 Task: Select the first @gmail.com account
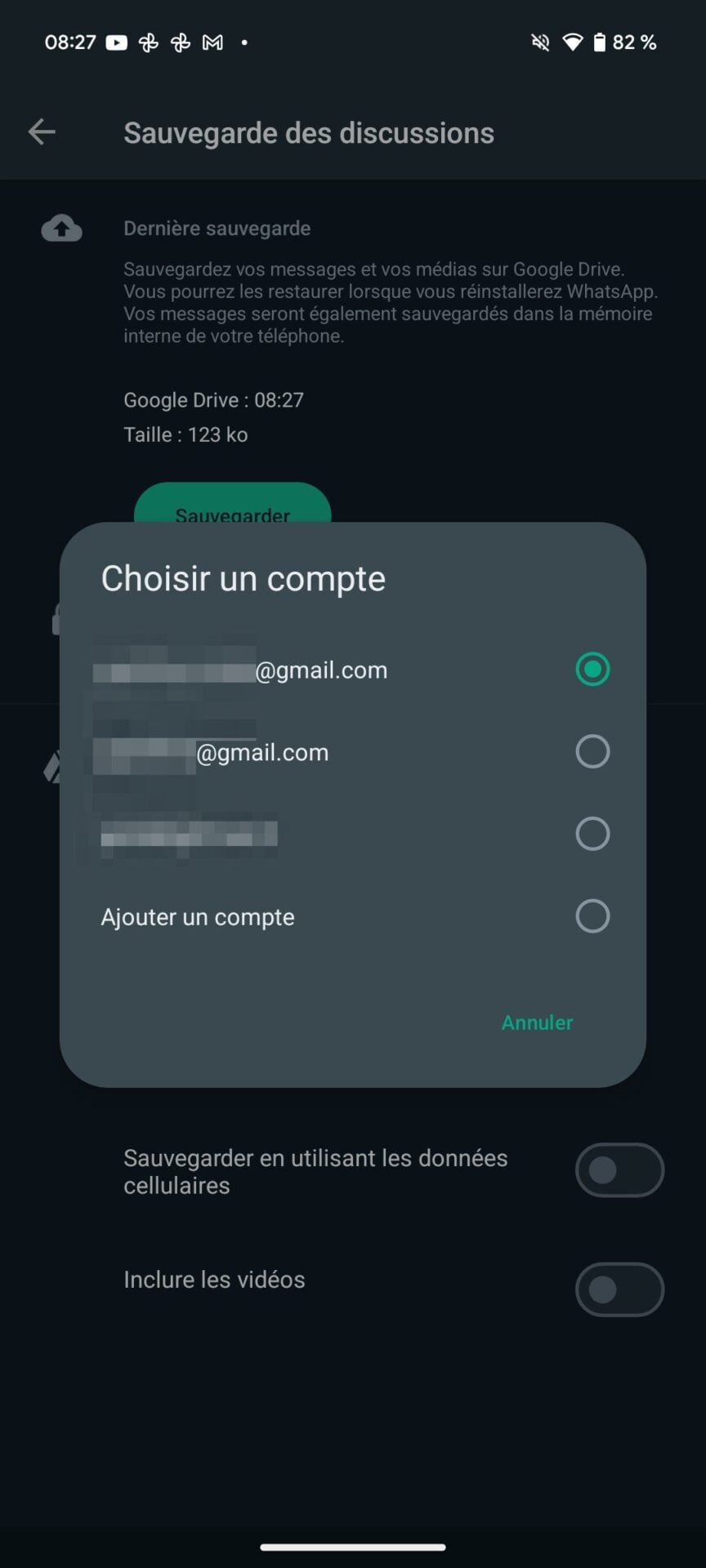pos(592,670)
